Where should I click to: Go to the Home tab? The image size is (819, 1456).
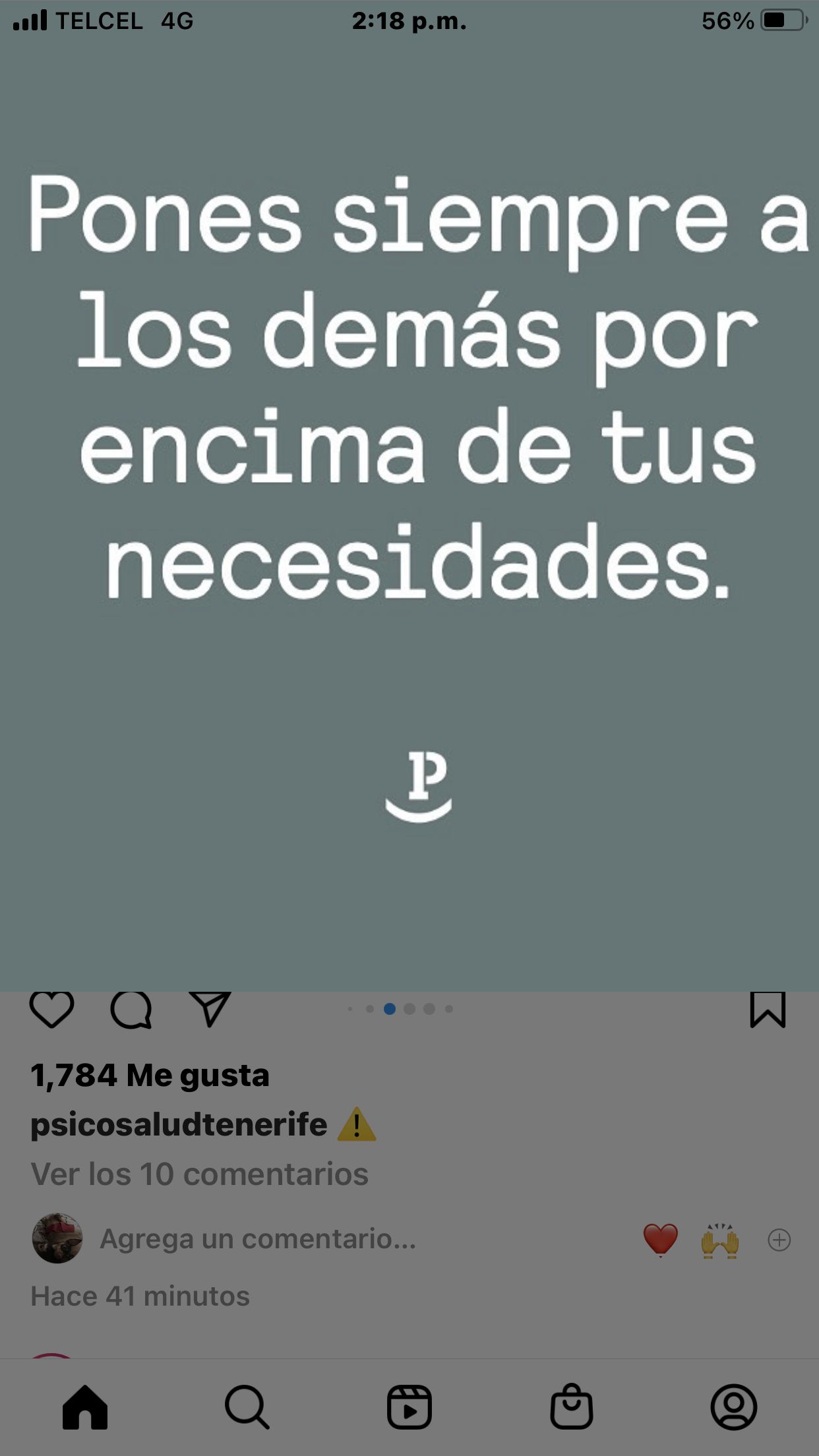(85, 1407)
